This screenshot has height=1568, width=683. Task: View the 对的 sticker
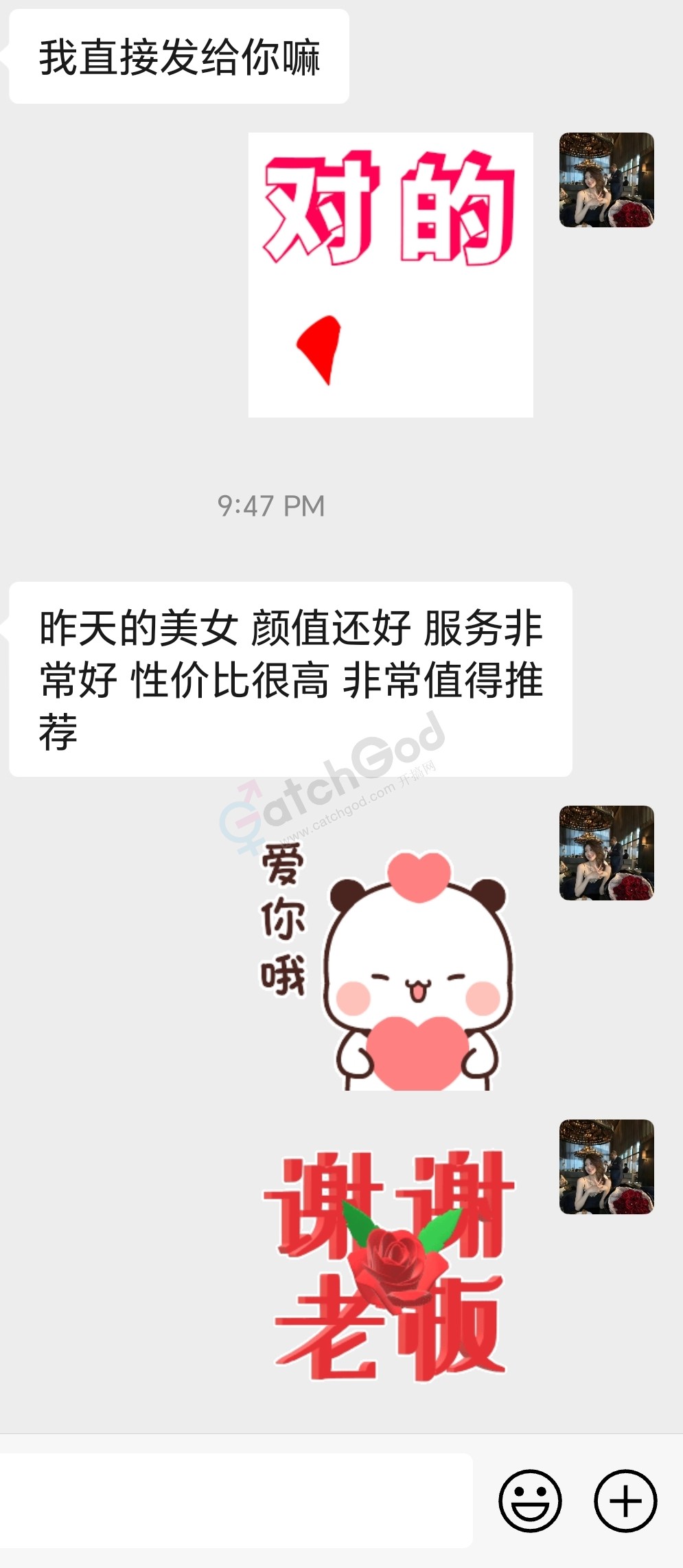pos(391,275)
